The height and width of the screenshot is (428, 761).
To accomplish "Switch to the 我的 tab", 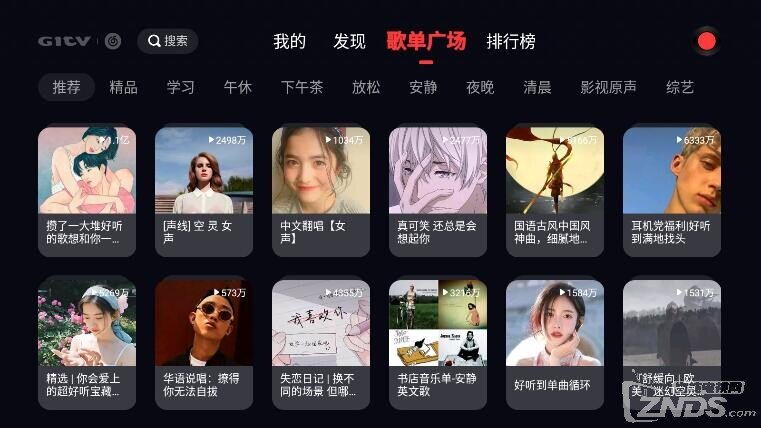I will (289, 42).
